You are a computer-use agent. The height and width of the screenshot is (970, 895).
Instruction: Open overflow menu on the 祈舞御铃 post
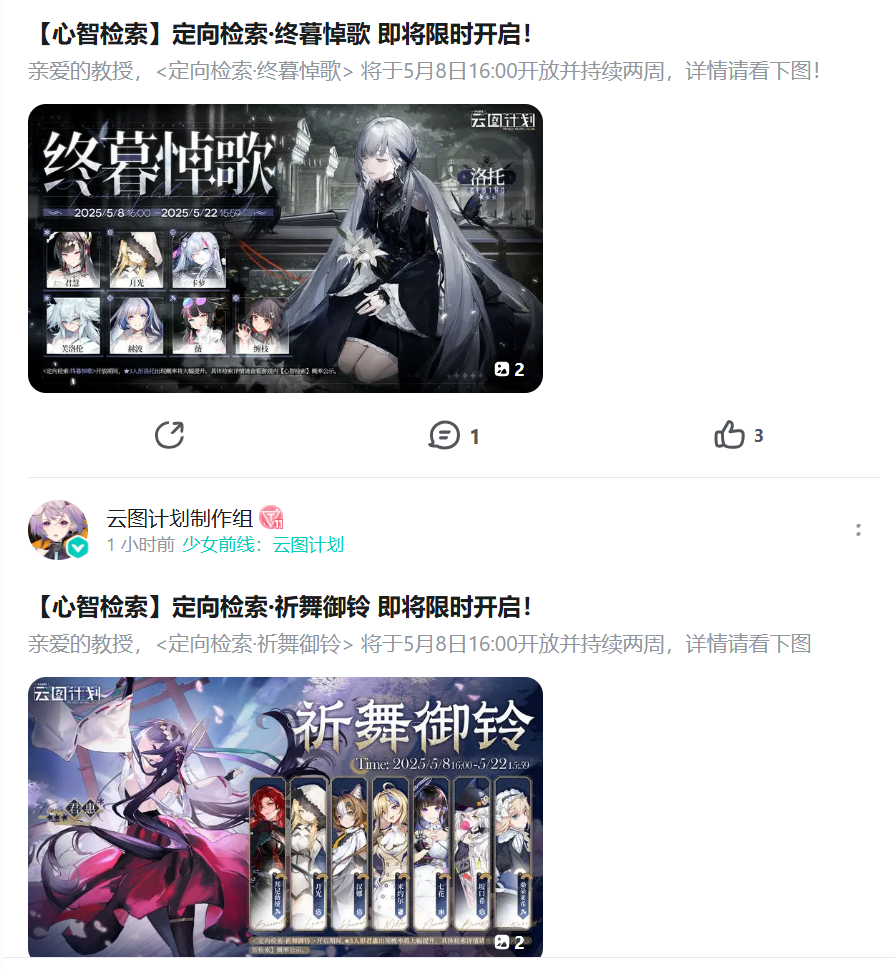point(858,530)
